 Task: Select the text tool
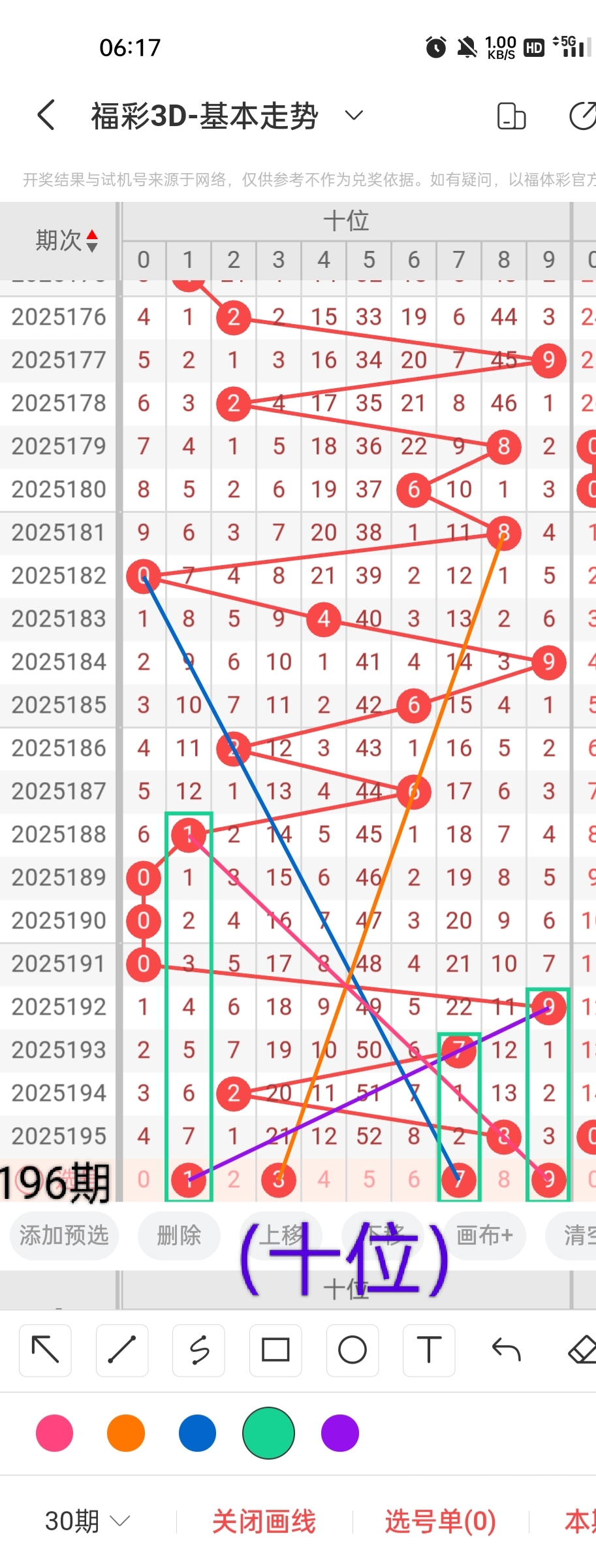pos(429,1350)
